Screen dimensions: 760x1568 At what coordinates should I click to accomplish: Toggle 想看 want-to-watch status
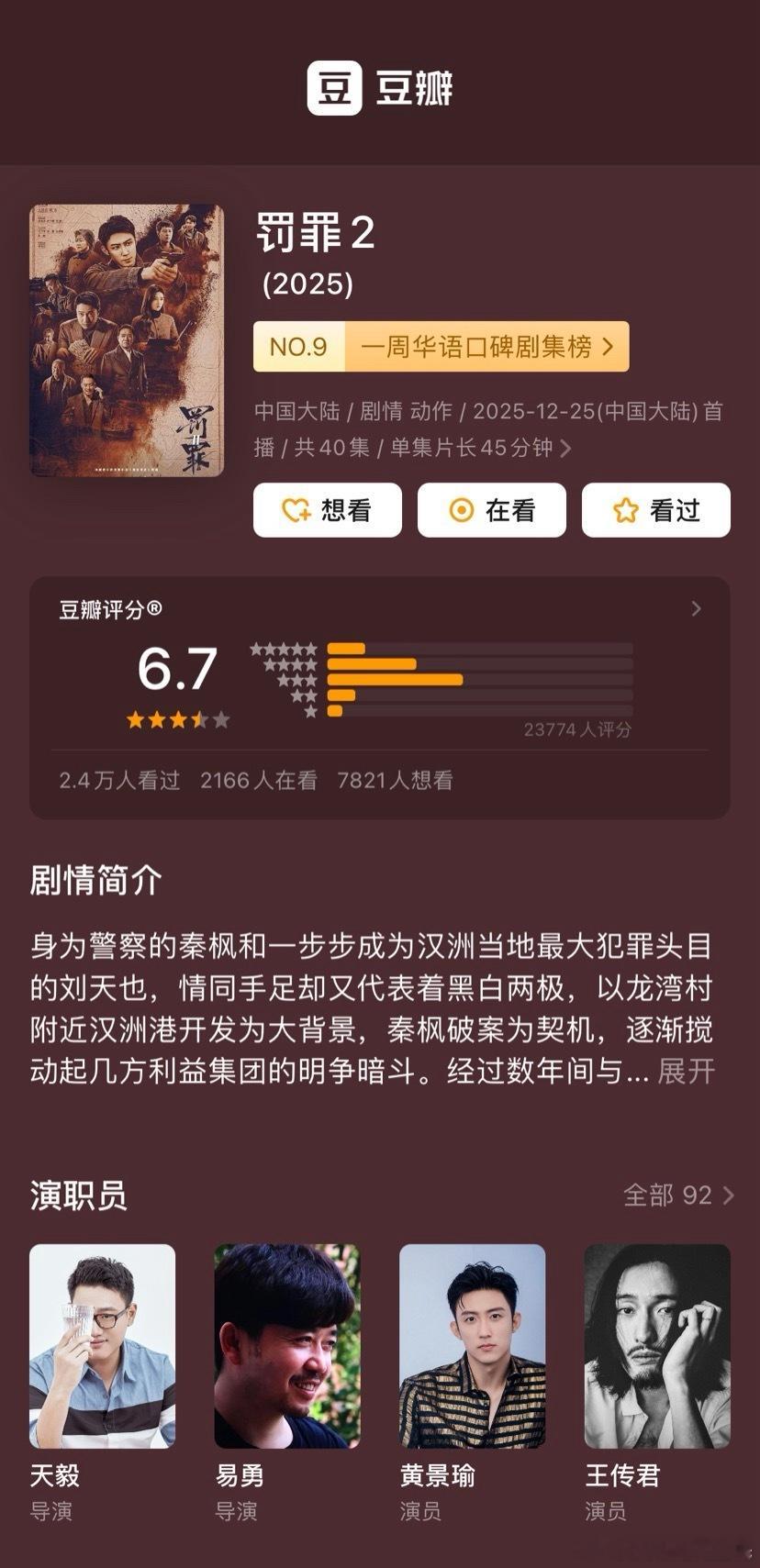click(327, 510)
